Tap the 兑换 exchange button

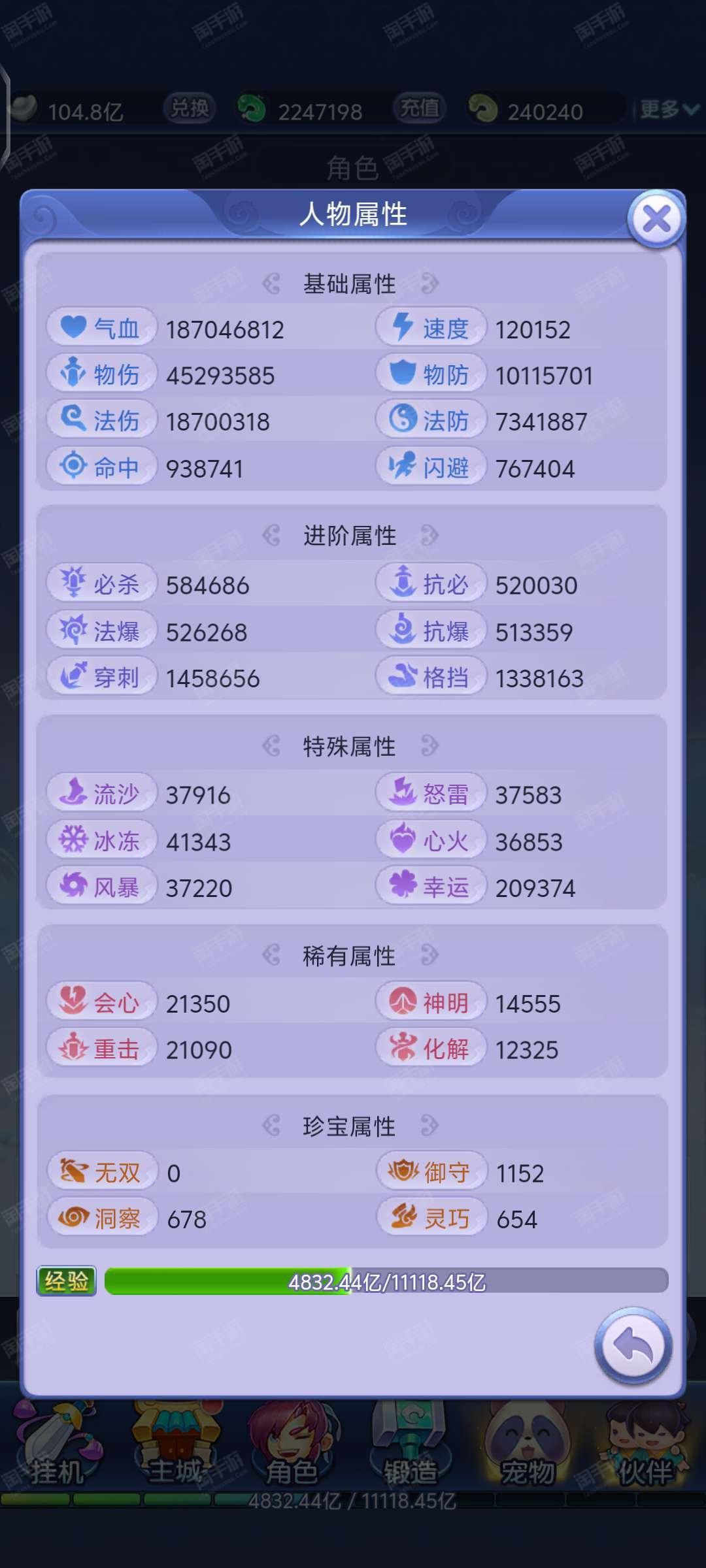[x=190, y=108]
